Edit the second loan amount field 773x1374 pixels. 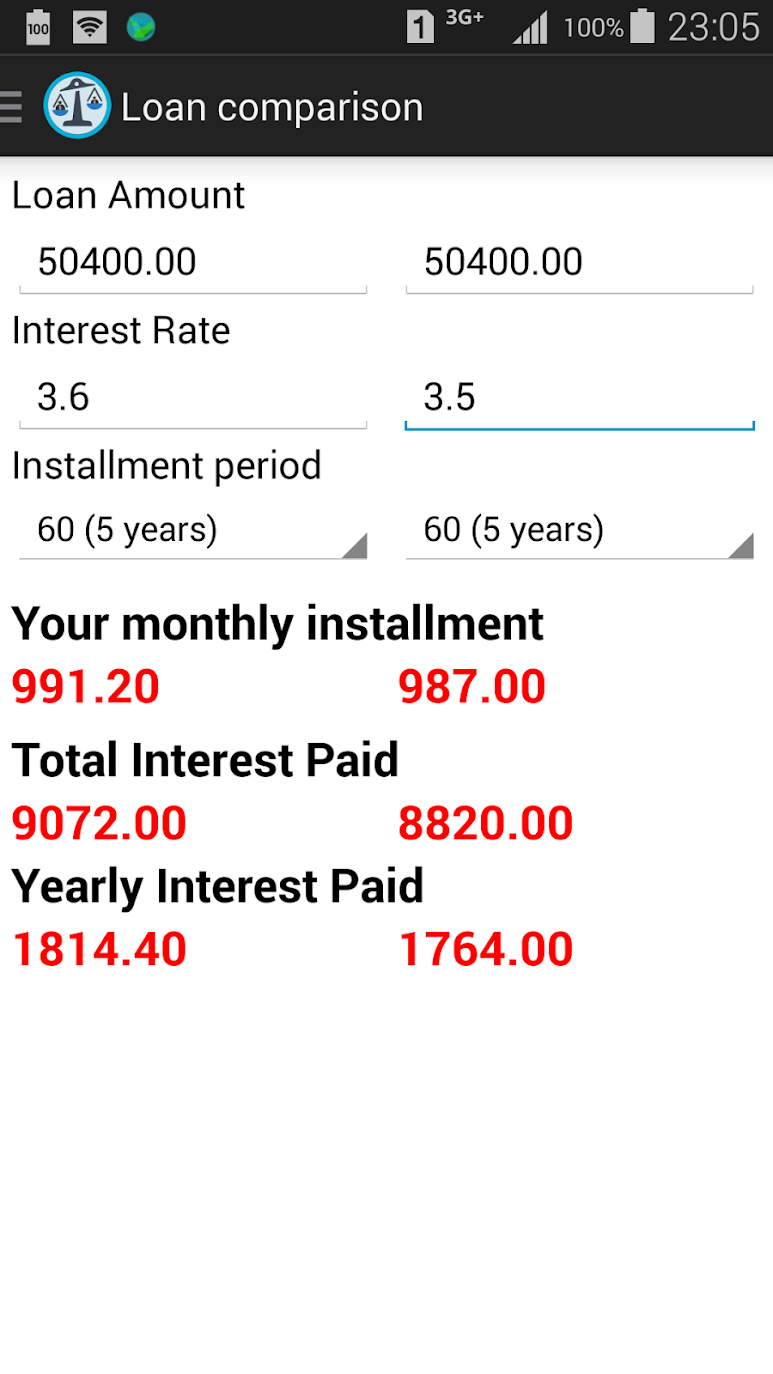point(579,263)
